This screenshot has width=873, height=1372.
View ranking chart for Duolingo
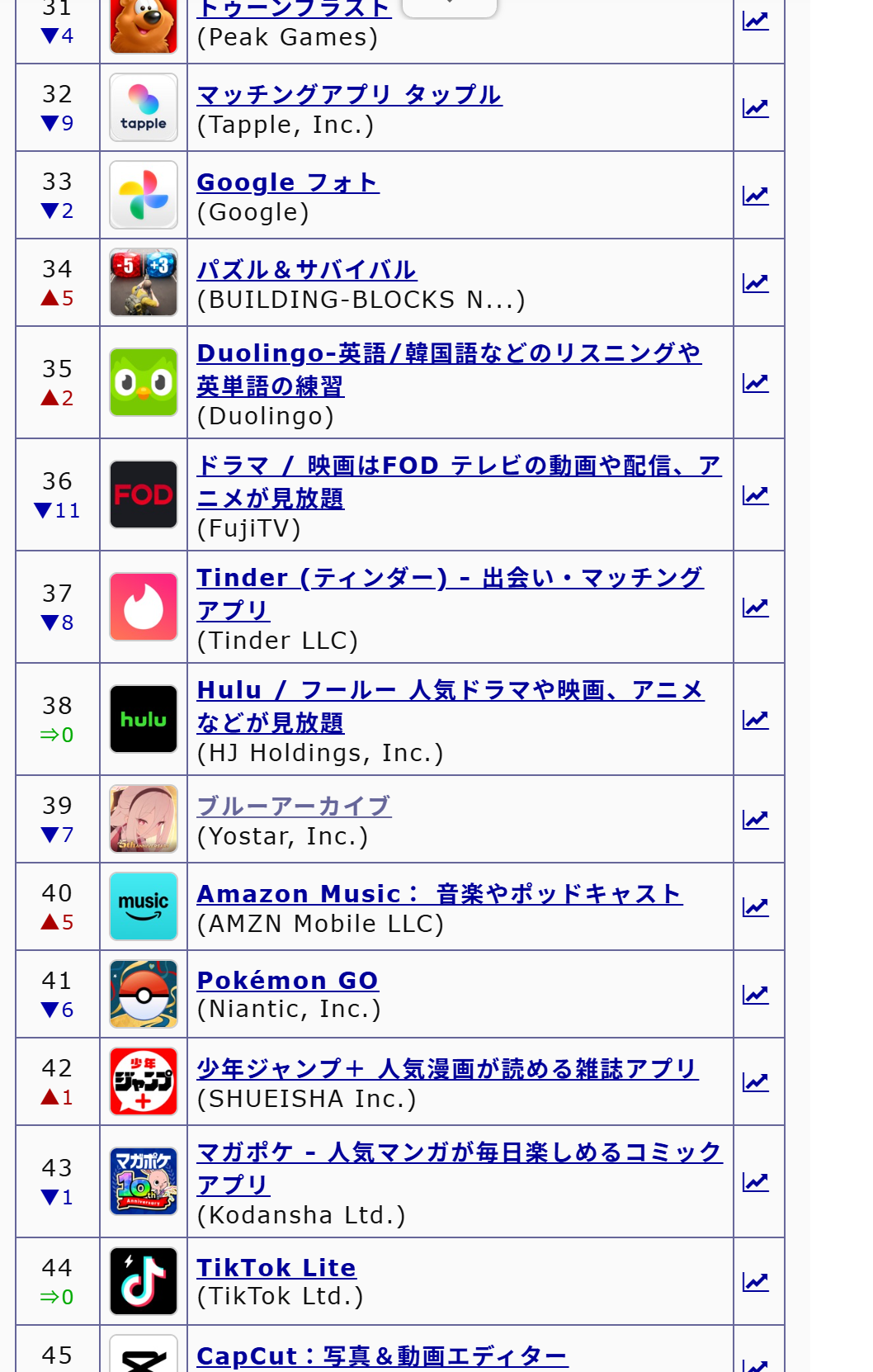[x=755, y=383]
